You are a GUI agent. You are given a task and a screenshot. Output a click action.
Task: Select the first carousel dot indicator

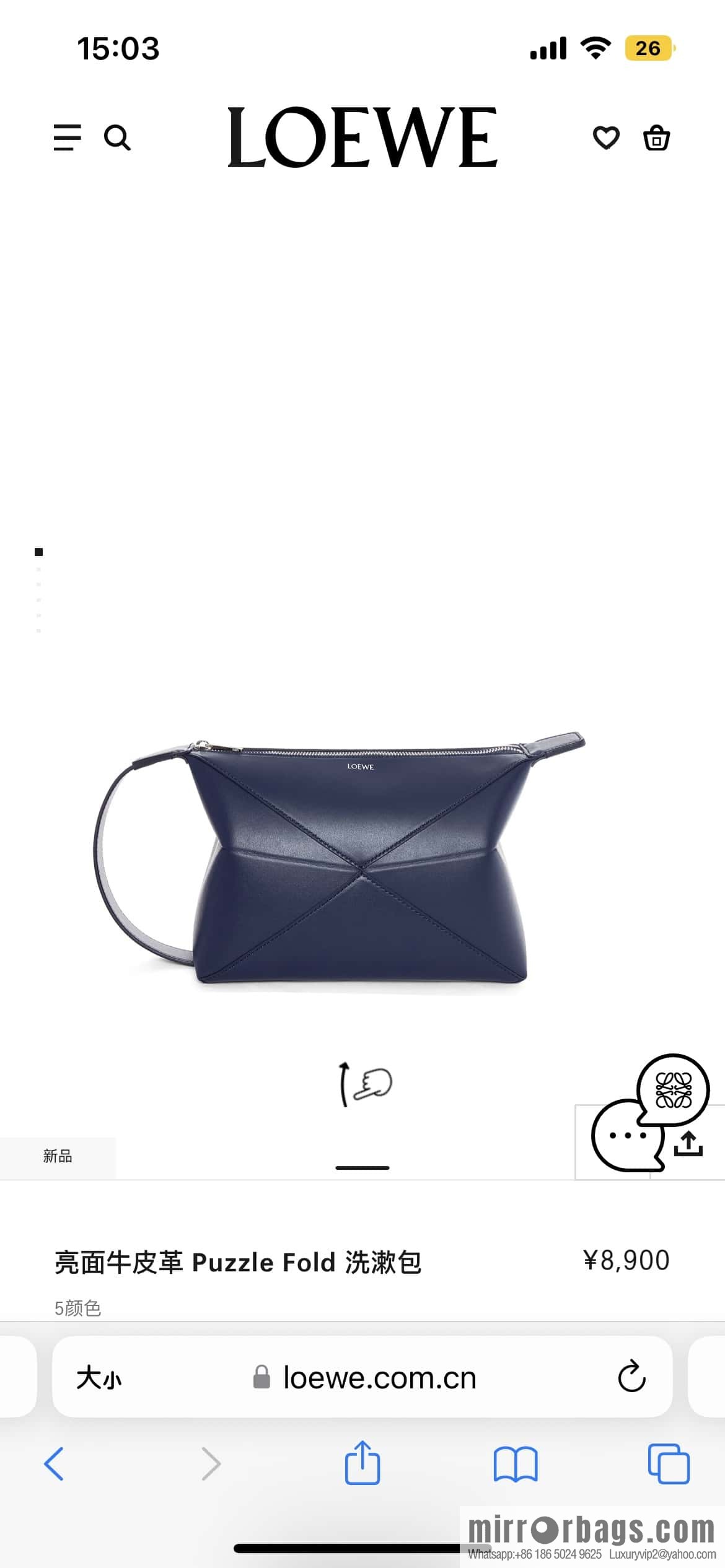40,550
